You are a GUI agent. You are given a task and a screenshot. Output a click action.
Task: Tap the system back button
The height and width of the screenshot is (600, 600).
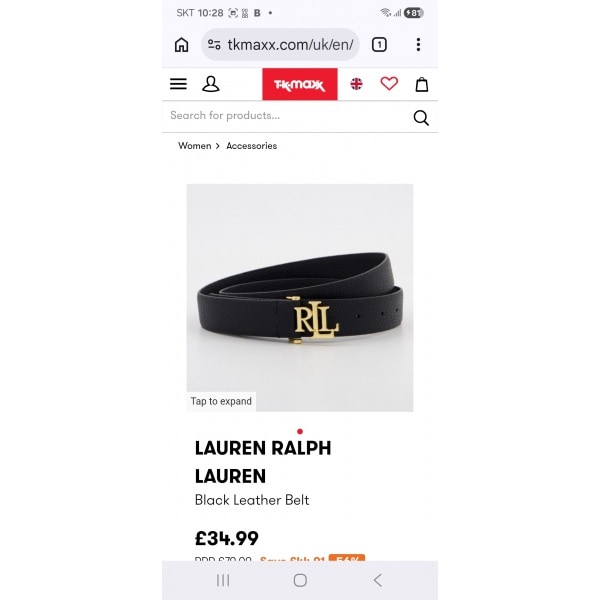(x=377, y=580)
